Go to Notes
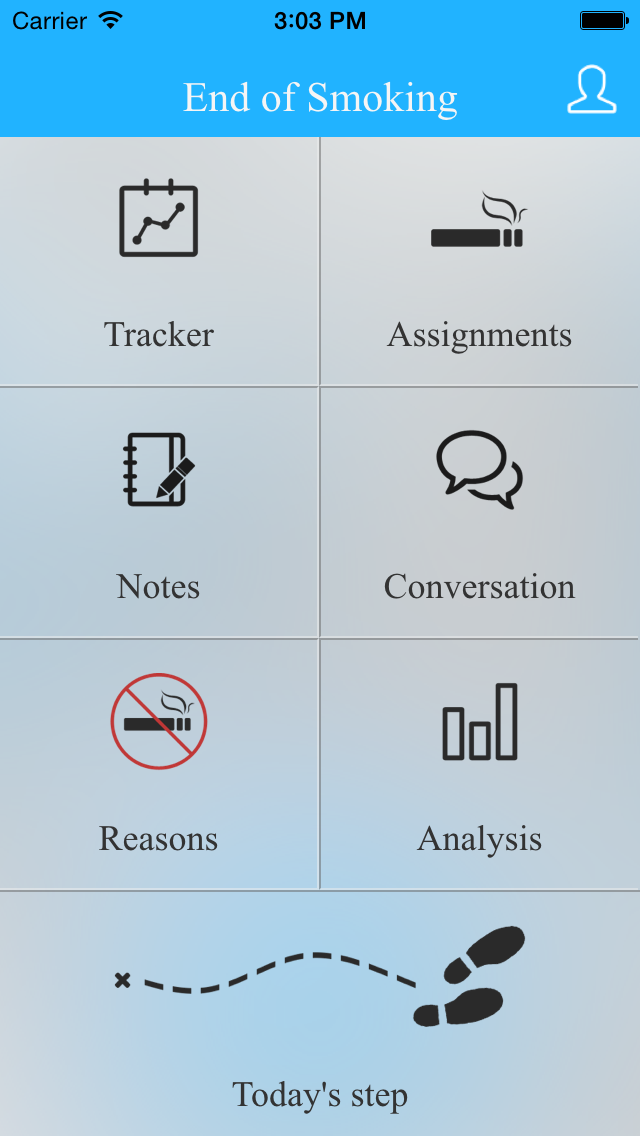The image size is (640, 1136). pos(159,512)
